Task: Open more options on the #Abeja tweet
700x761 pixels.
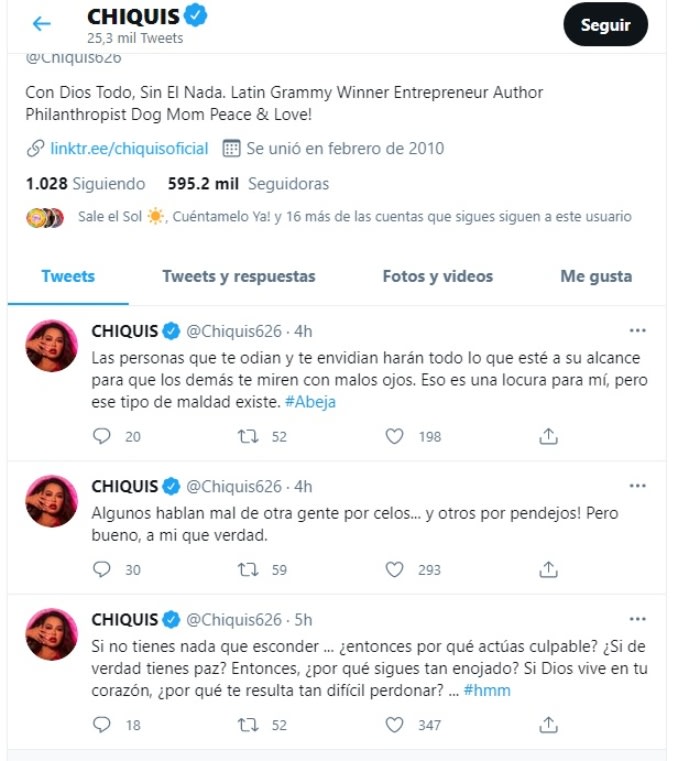Action: [637, 330]
